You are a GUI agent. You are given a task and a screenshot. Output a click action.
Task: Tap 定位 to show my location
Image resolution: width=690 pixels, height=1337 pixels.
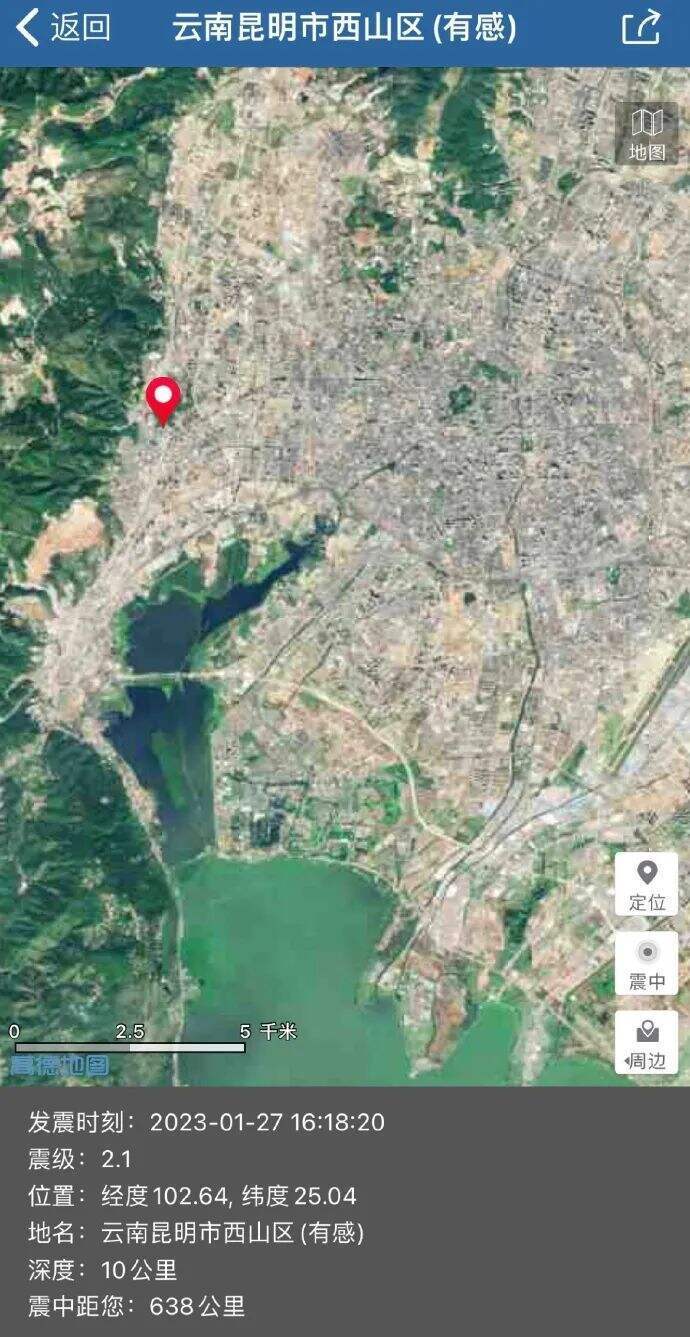[x=646, y=884]
